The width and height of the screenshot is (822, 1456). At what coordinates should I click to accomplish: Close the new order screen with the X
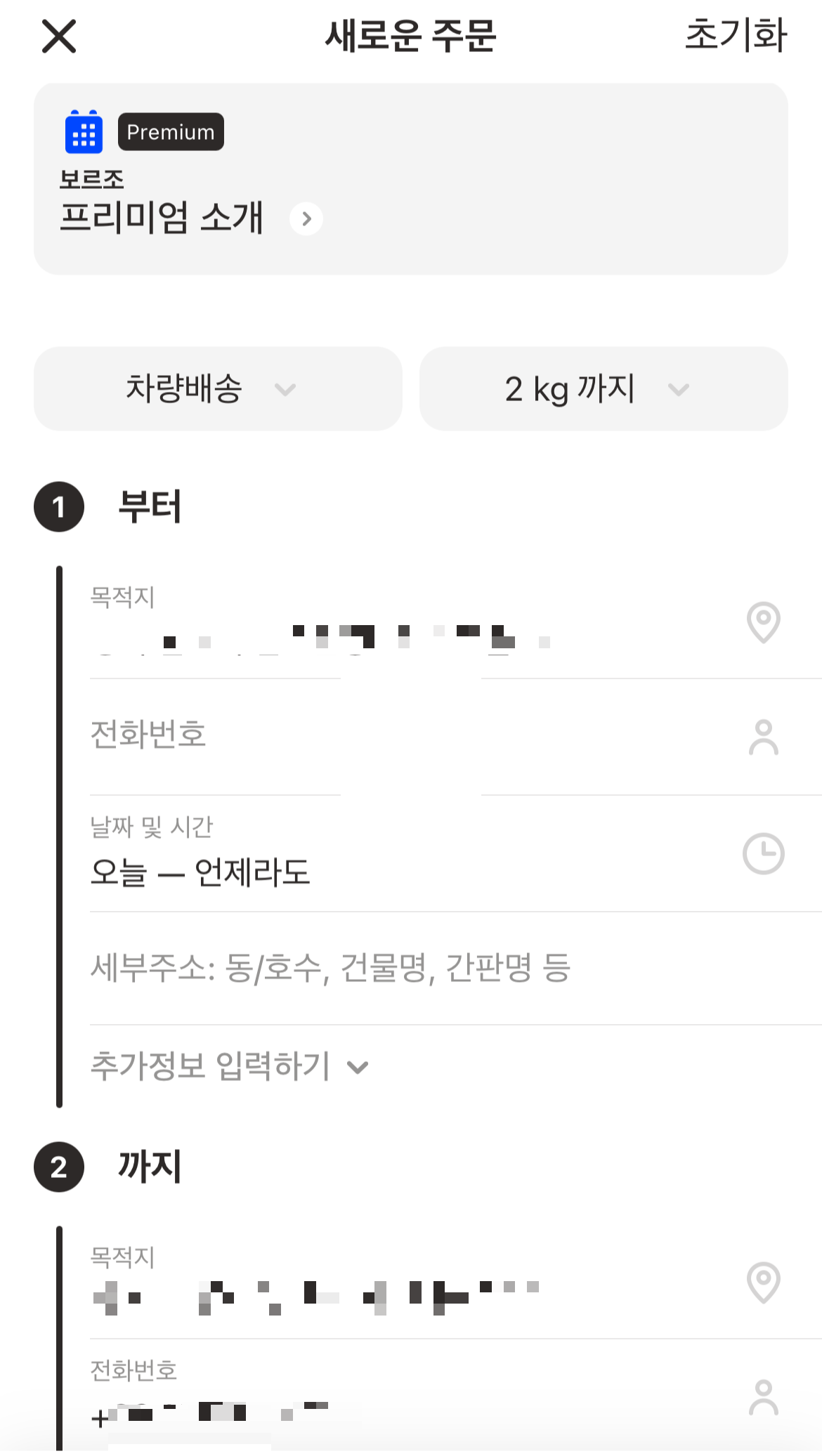[59, 37]
